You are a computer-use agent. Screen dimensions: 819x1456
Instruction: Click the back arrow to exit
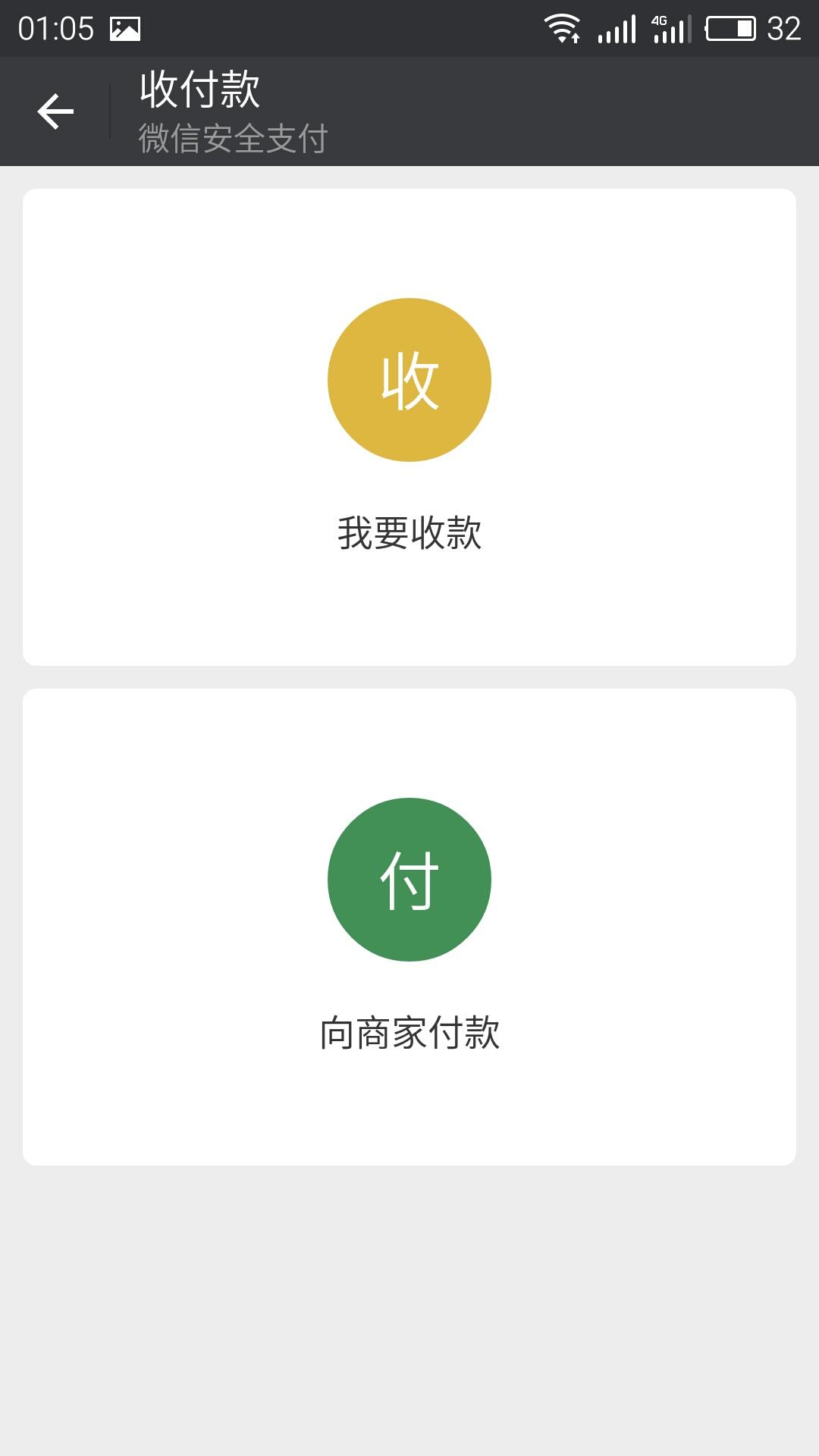click(55, 111)
